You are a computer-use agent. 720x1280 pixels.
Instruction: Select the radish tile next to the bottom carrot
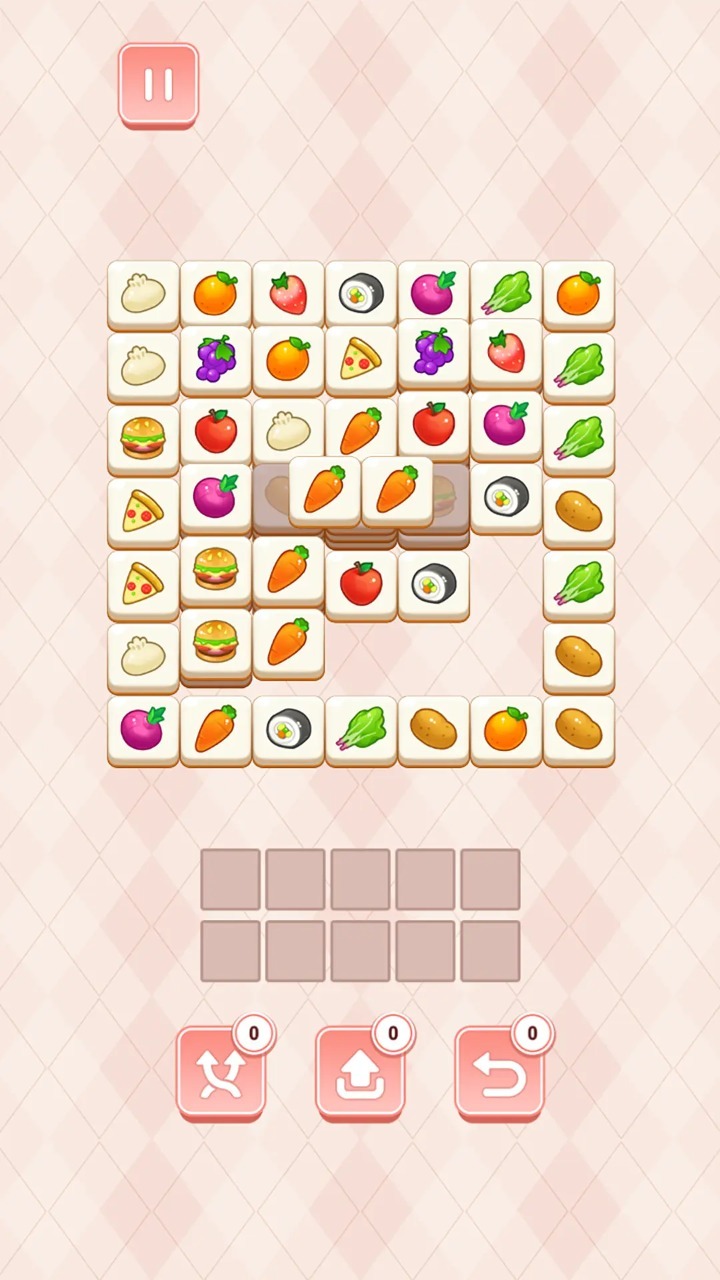143,730
